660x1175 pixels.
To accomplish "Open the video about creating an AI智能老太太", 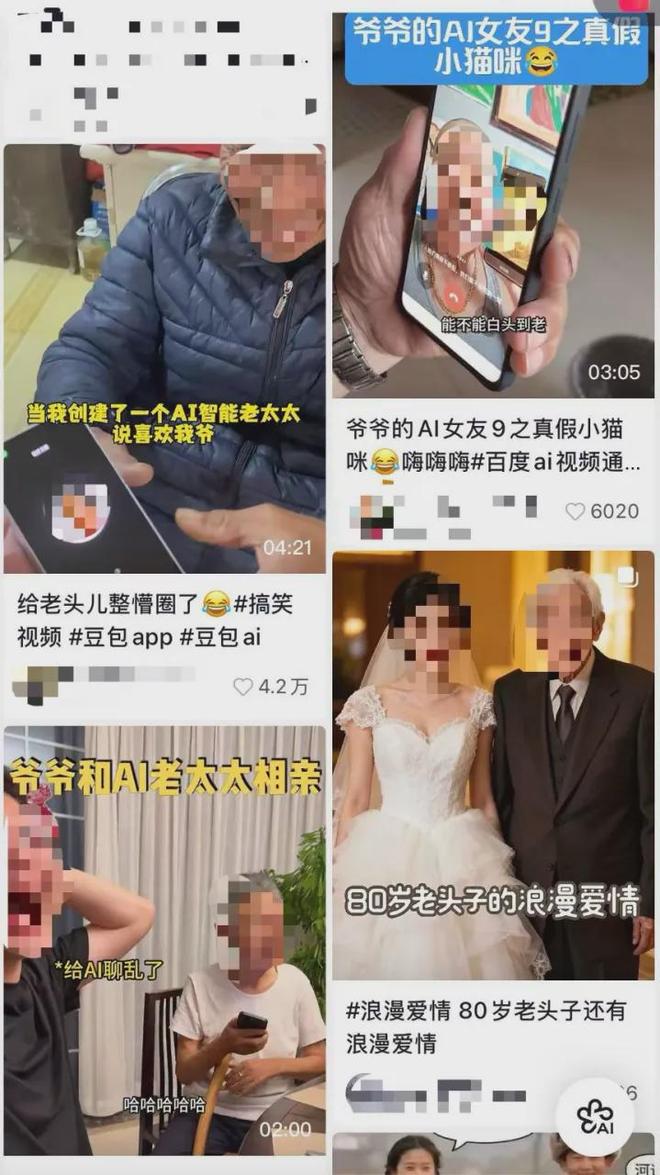I will pyautogui.click(x=165, y=358).
